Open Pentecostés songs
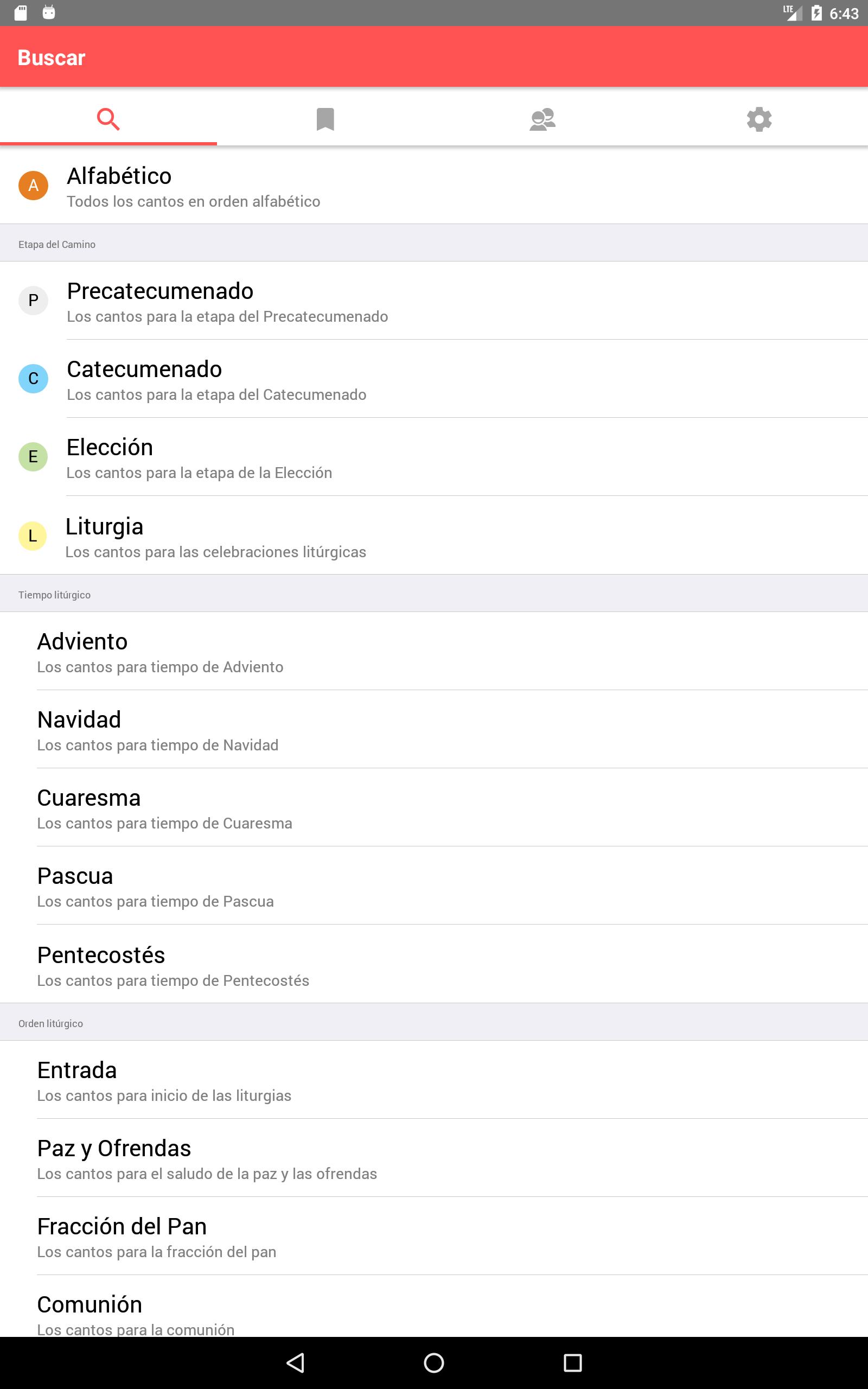Viewport: 868px width, 1389px height. click(434, 964)
